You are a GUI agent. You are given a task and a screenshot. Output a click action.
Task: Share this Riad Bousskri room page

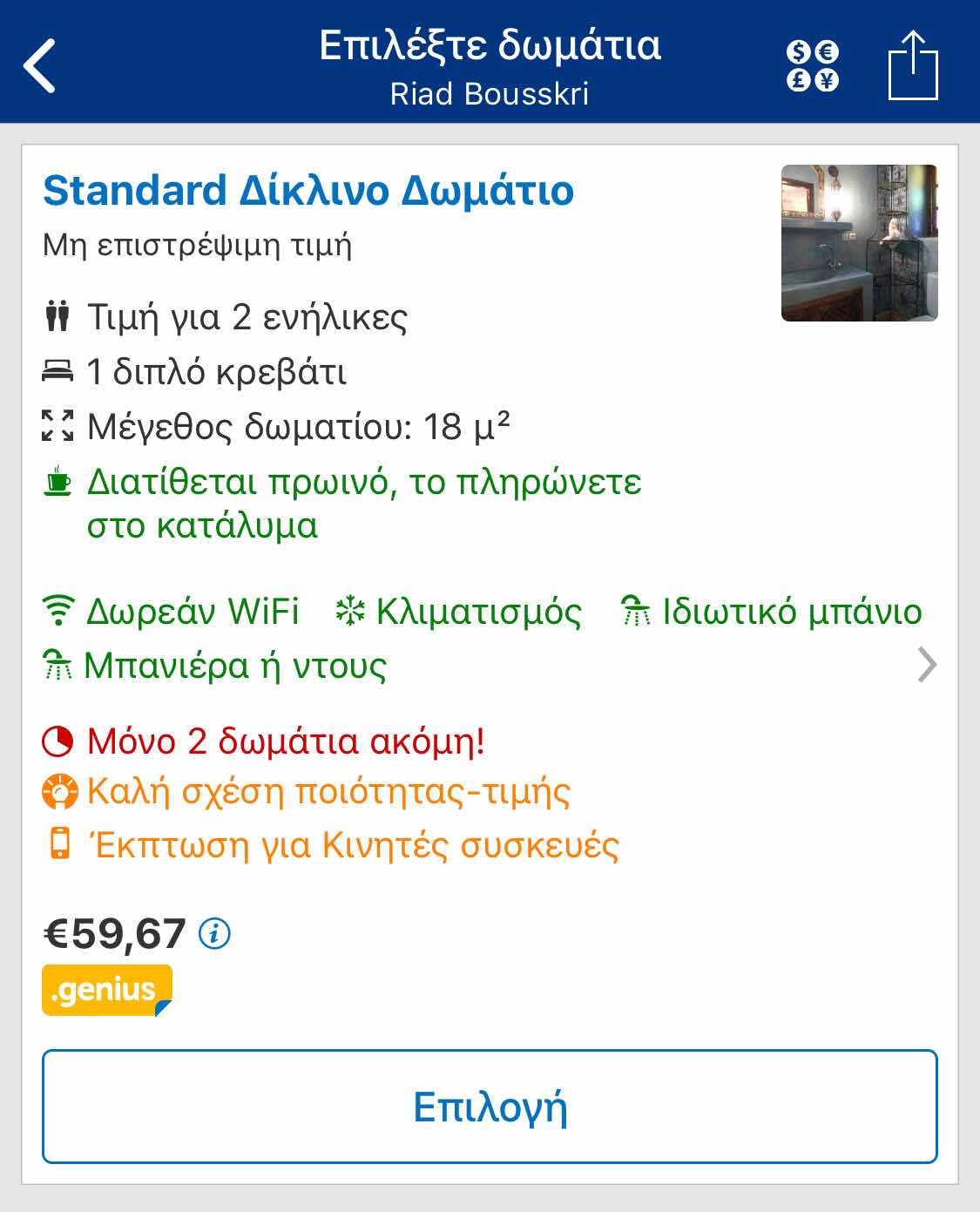(x=912, y=66)
